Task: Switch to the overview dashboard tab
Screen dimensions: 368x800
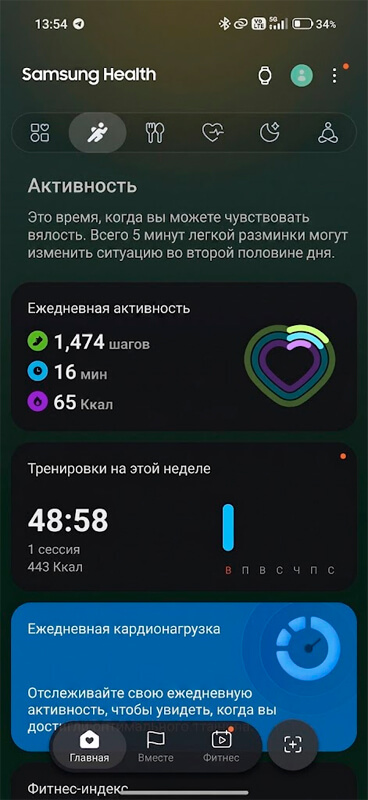Action: pos(40,133)
